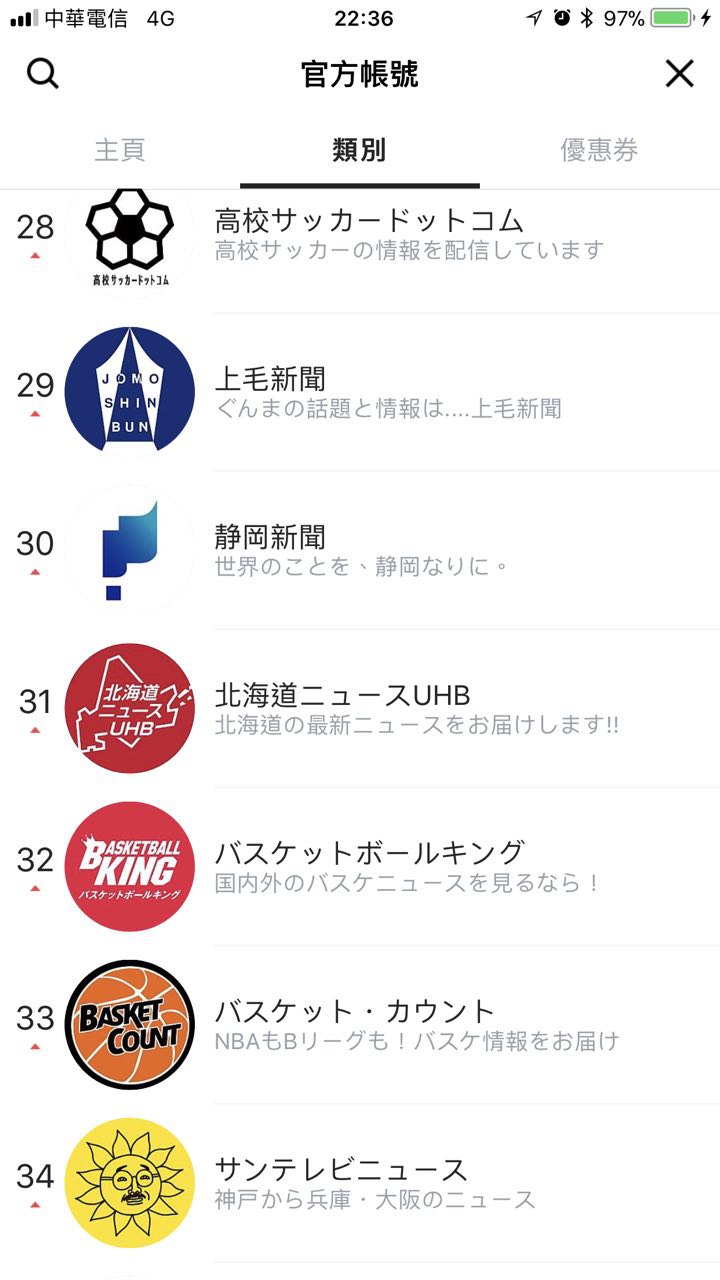View the 静岡新聞 account

tap(270, 548)
